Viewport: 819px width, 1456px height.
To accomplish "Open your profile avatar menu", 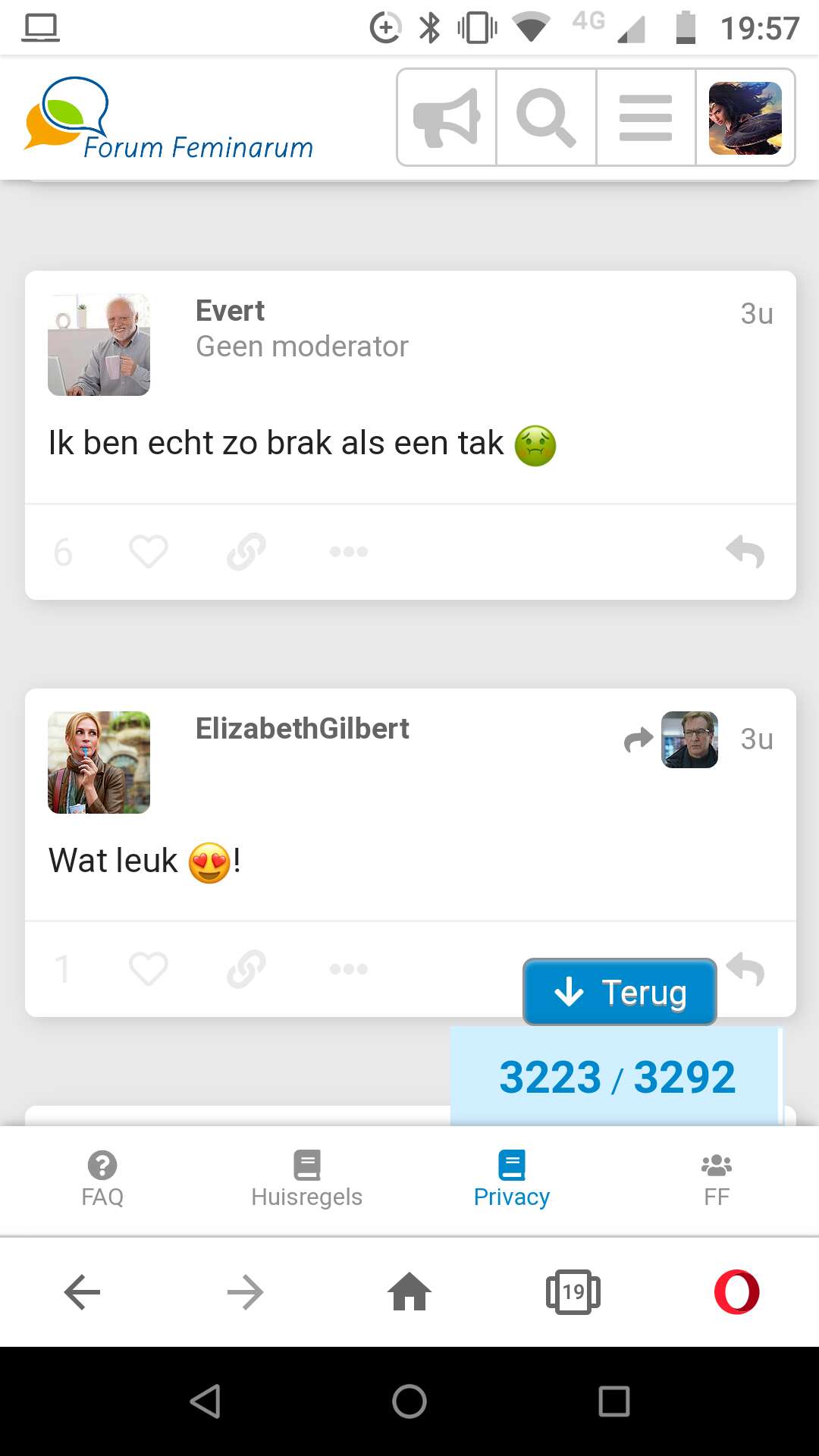I will pos(745,118).
